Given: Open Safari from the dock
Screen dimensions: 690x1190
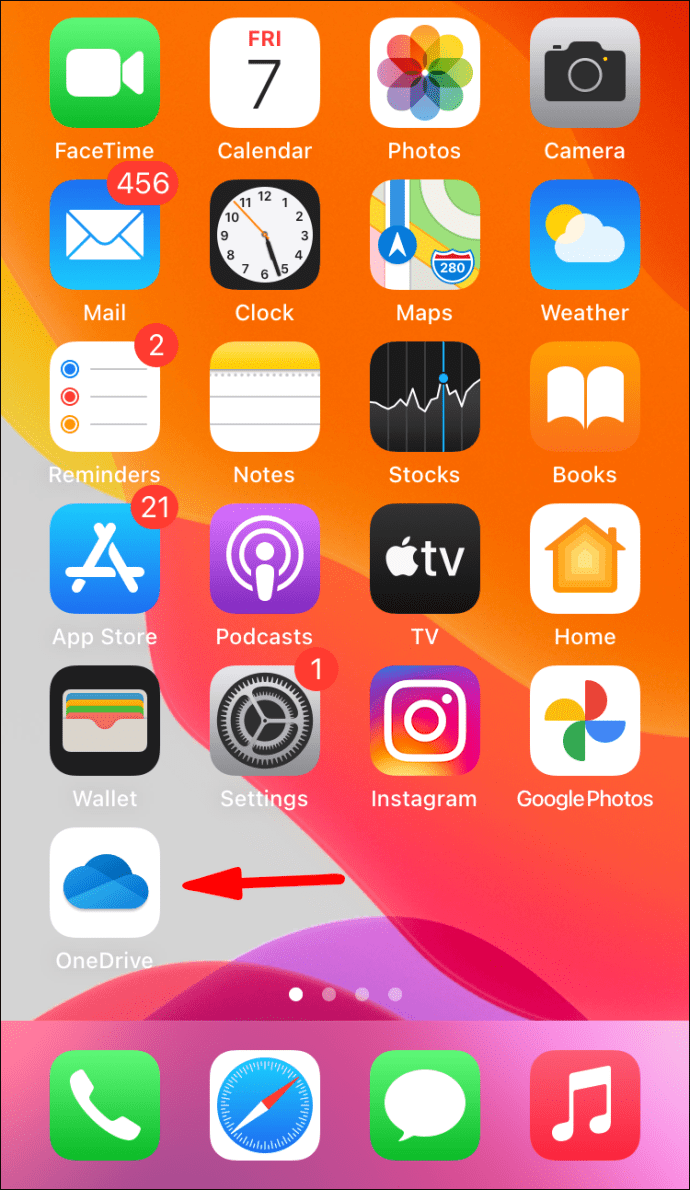Looking at the screenshot, I should coord(265,1104).
